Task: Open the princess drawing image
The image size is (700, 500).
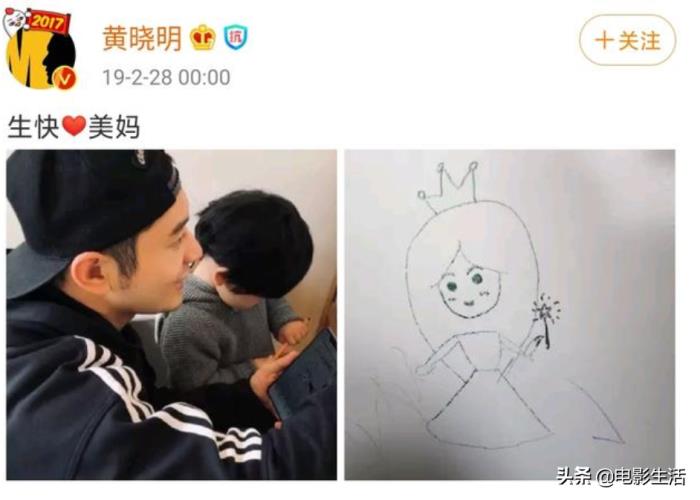Action: tap(510, 314)
